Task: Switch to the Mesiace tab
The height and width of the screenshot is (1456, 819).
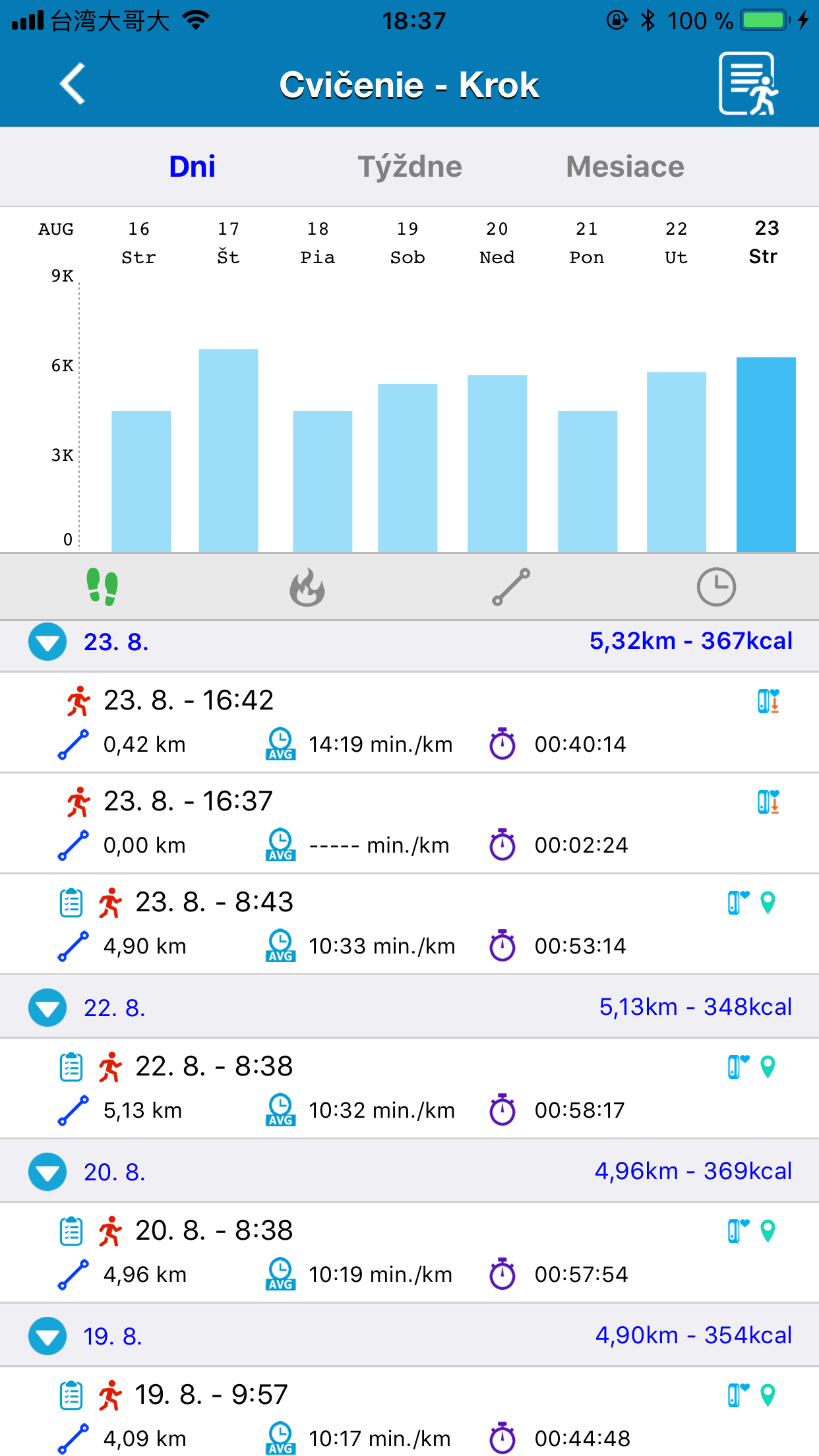Action: [x=624, y=167]
